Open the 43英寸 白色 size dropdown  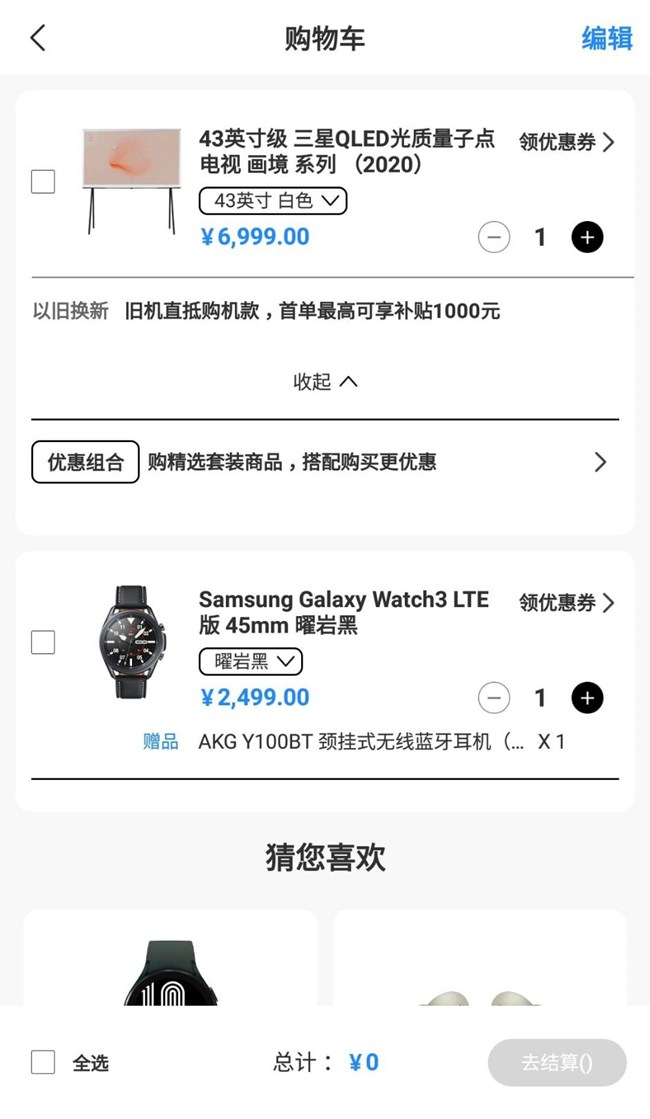(273, 201)
